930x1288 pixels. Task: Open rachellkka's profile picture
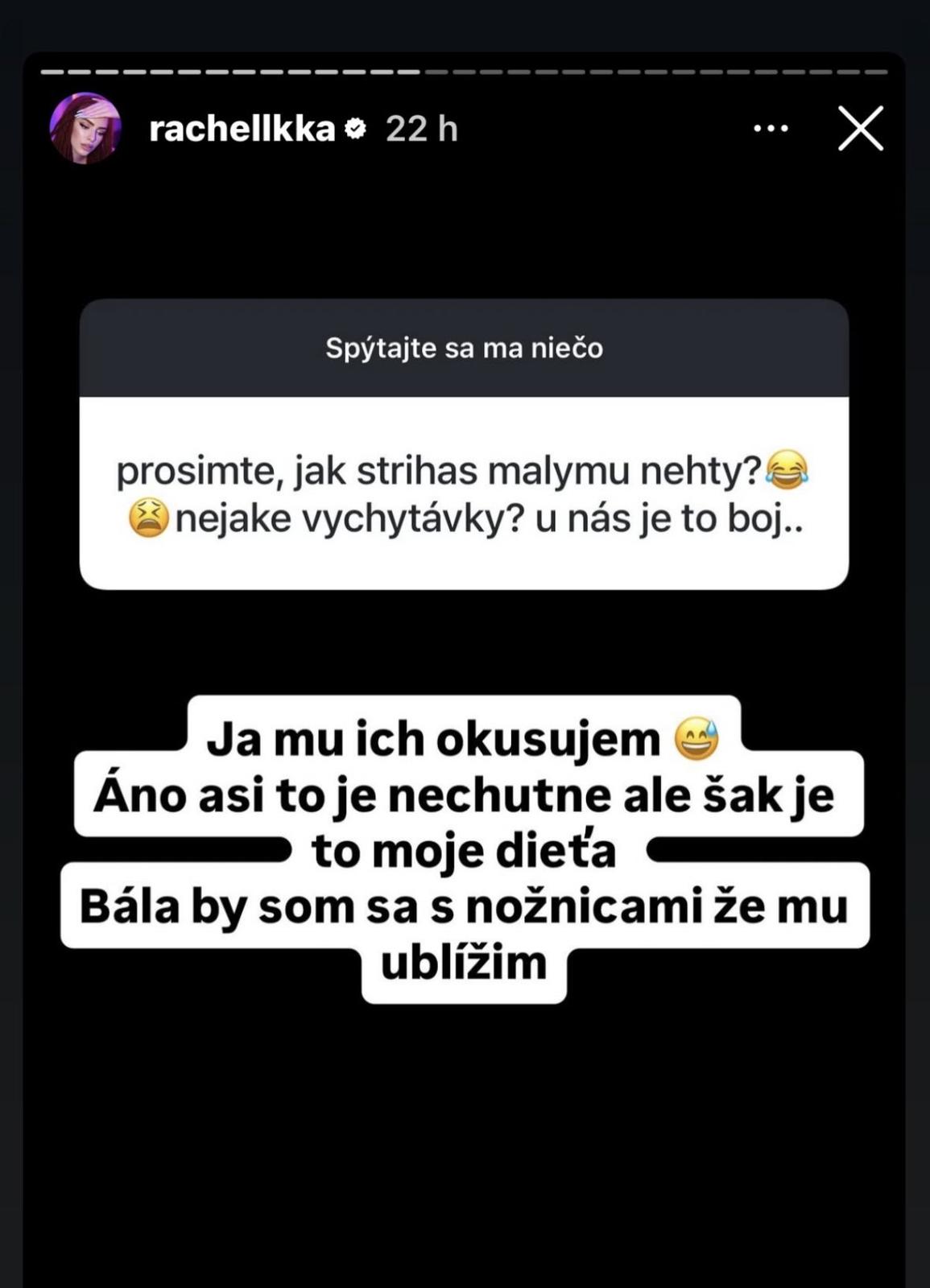tap(85, 129)
